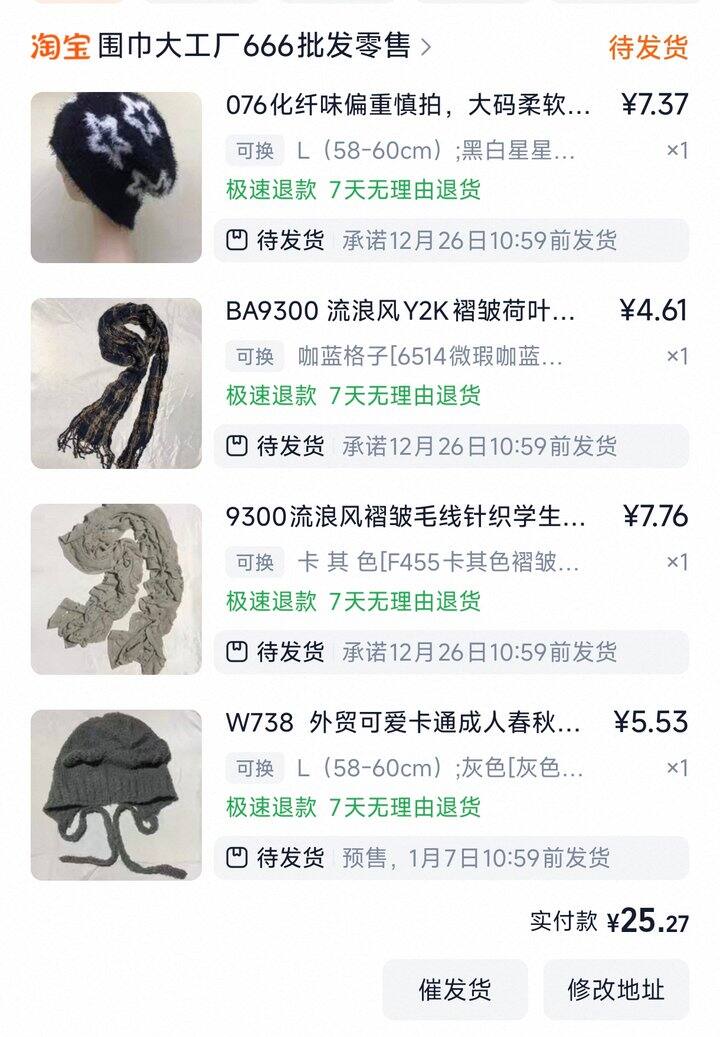Open the W738 gray knit hat thumbnail
Image resolution: width=720 pixels, height=1037 pixels.
[116, 795]
